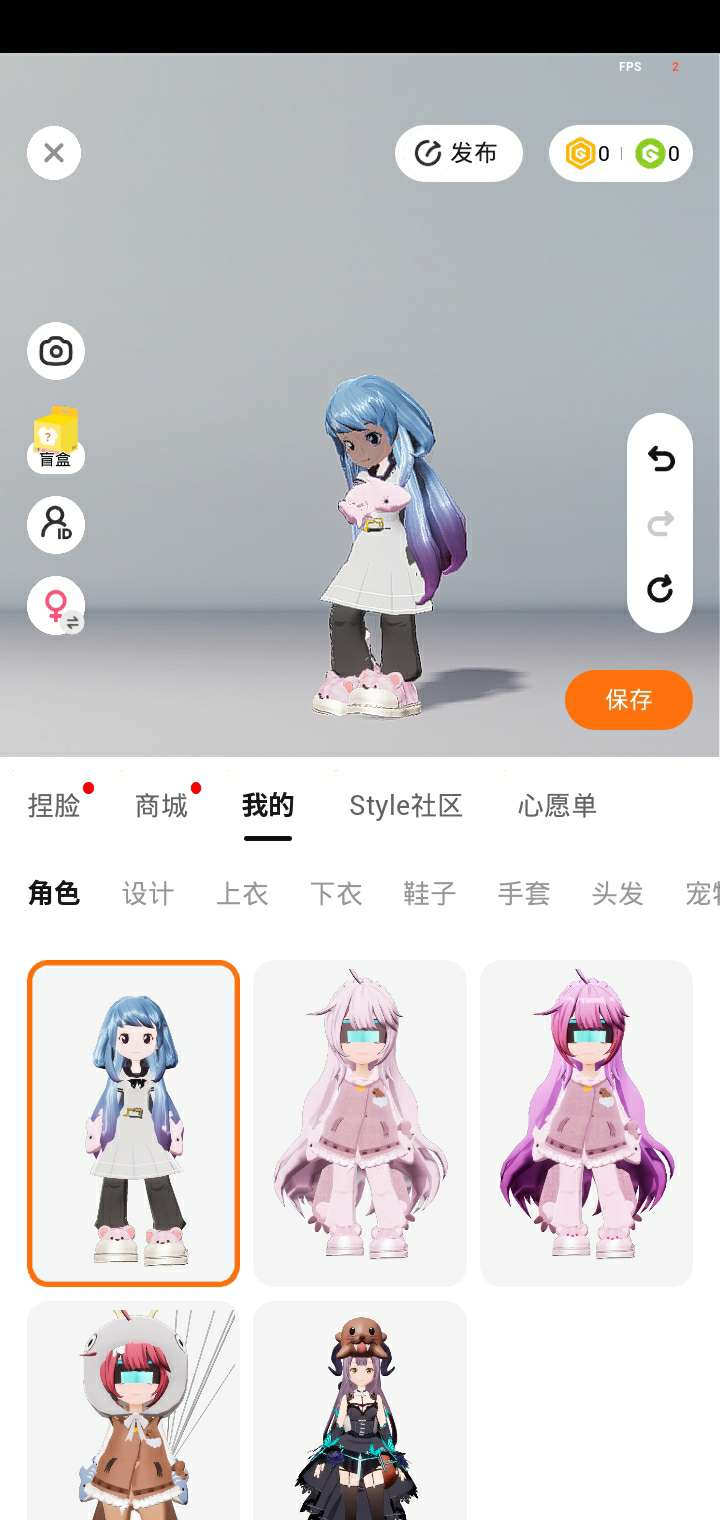Show the 上衣 tops category
Viewport: 720px width, 1520px height.
point(242,893)
